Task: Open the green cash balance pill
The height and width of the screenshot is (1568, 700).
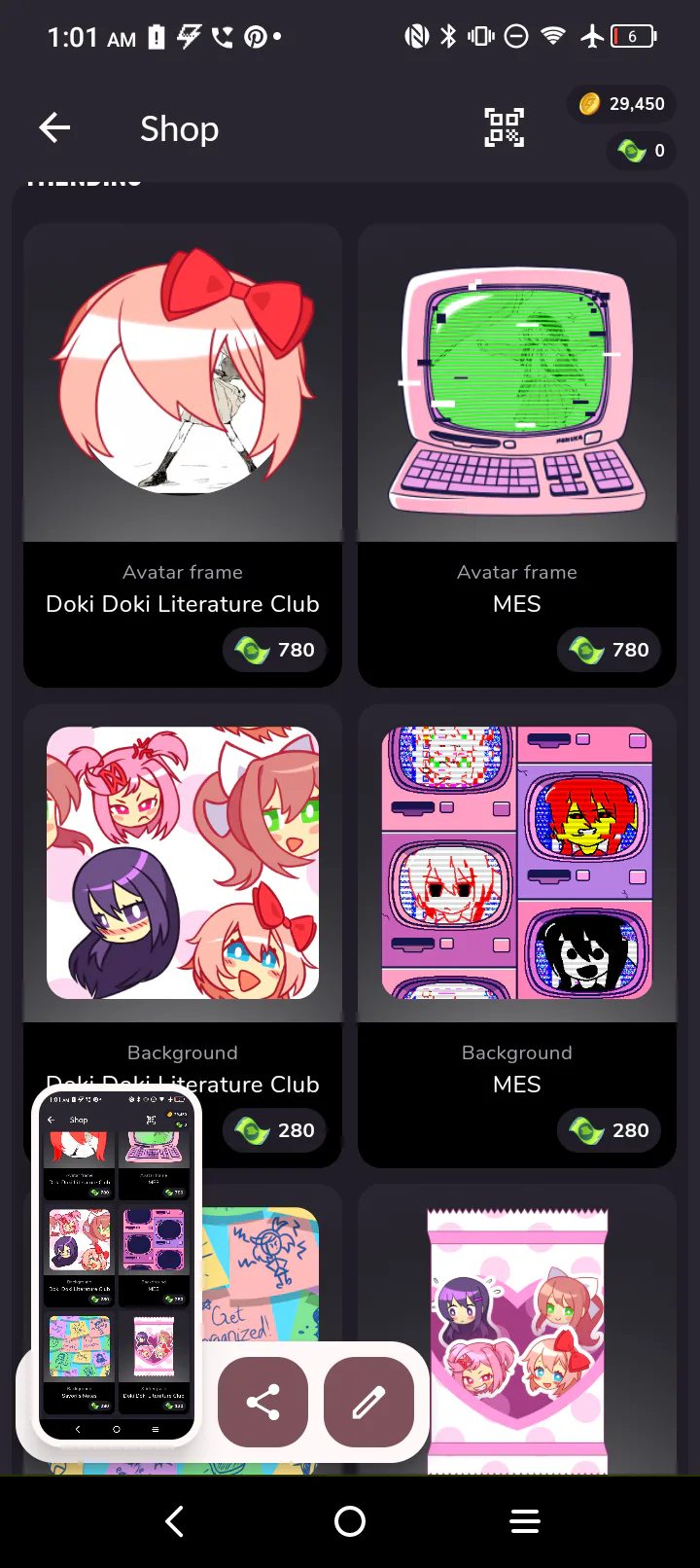Action: [642, 151]
